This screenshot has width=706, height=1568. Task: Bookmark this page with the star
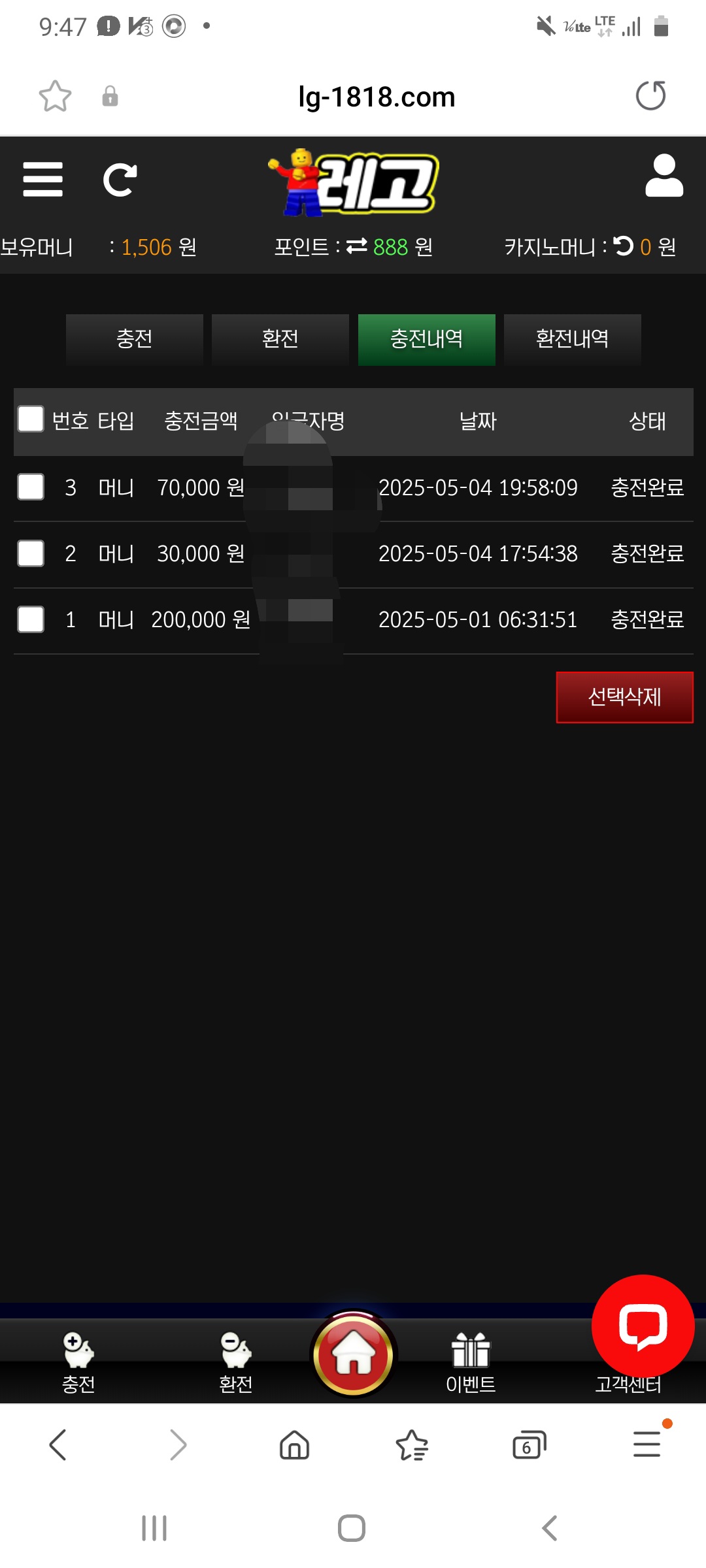pos(55,96)
